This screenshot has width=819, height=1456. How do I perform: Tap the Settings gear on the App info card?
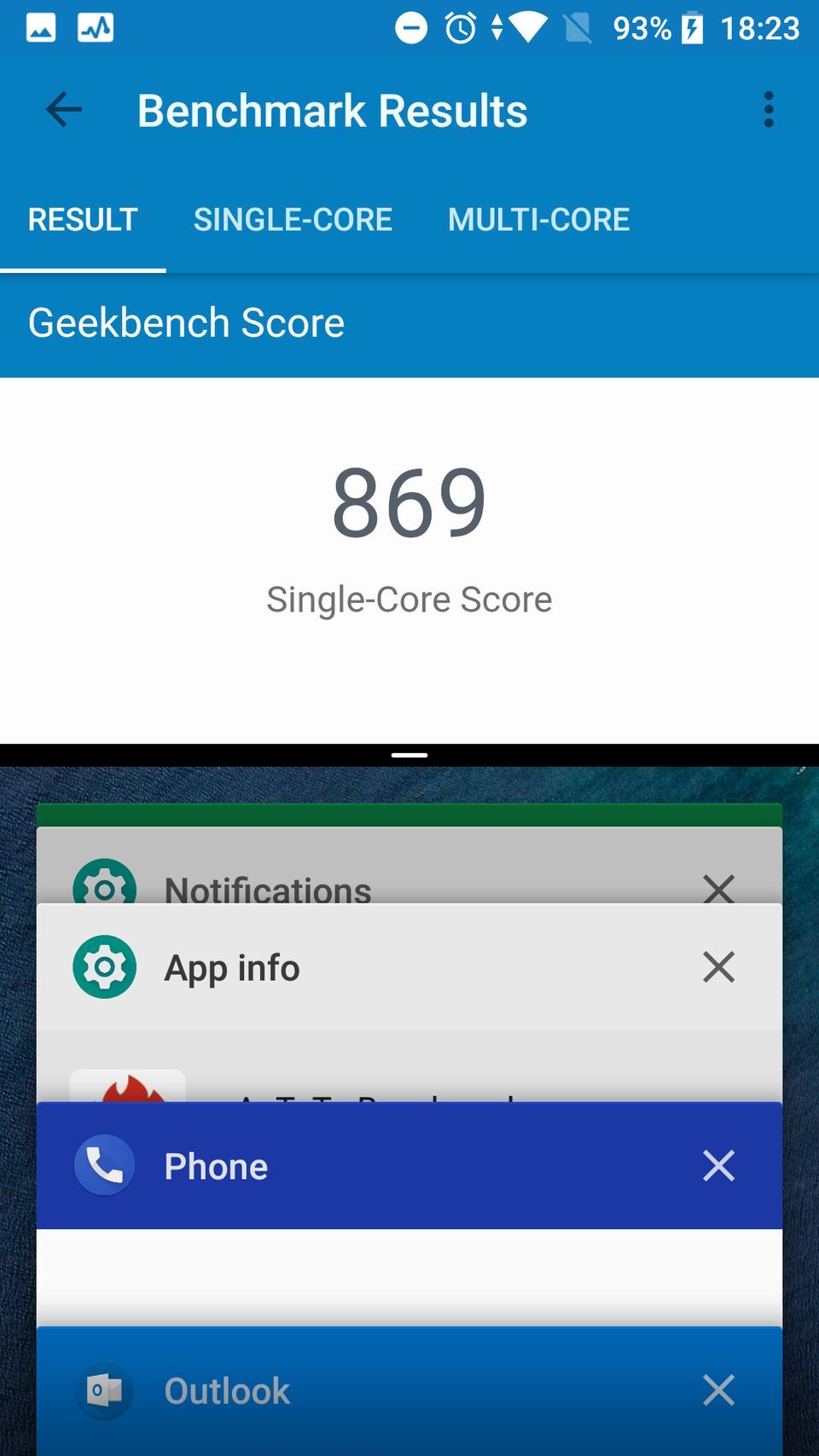[x=104, y=966]
